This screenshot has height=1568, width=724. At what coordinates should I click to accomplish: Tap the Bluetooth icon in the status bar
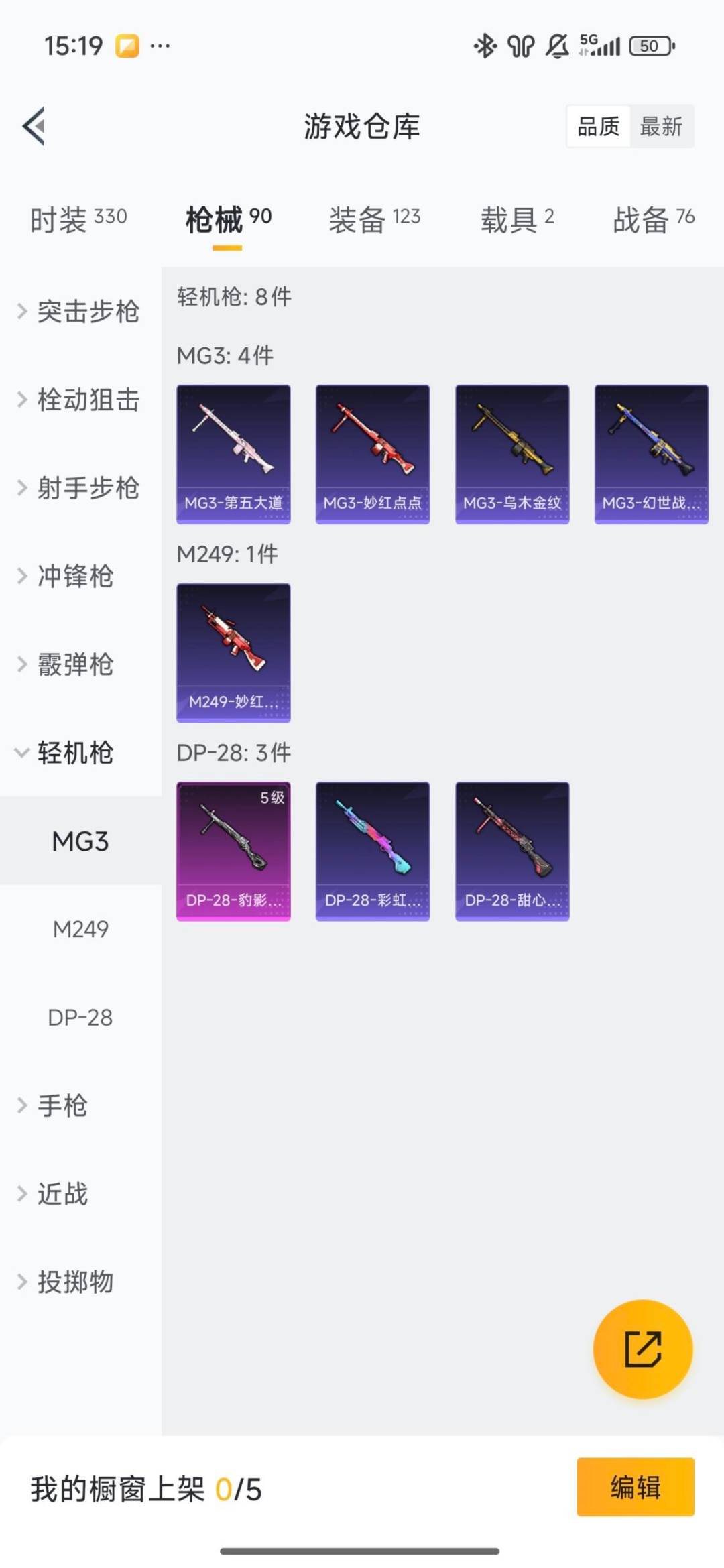coord(484,46)
